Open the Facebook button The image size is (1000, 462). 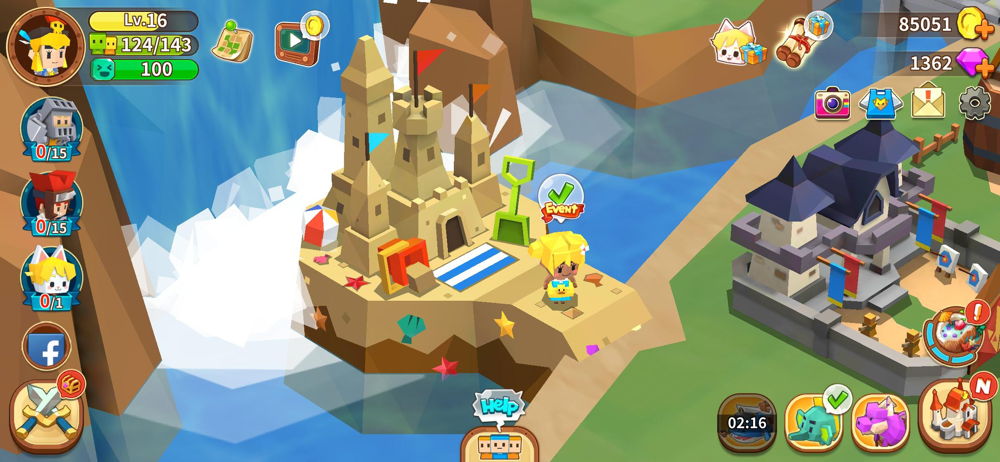coord(47,347)
